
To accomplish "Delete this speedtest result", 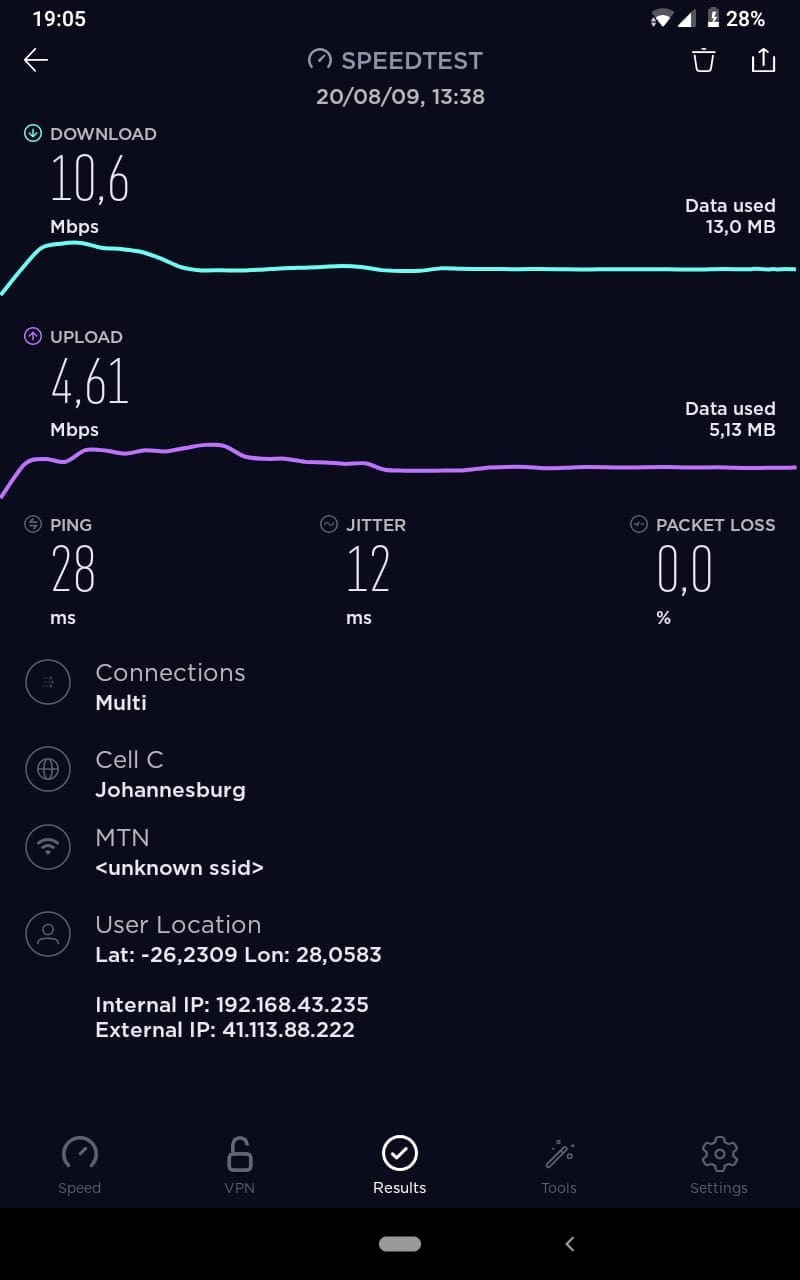I will pyautogui.click(x=704, y=61).
